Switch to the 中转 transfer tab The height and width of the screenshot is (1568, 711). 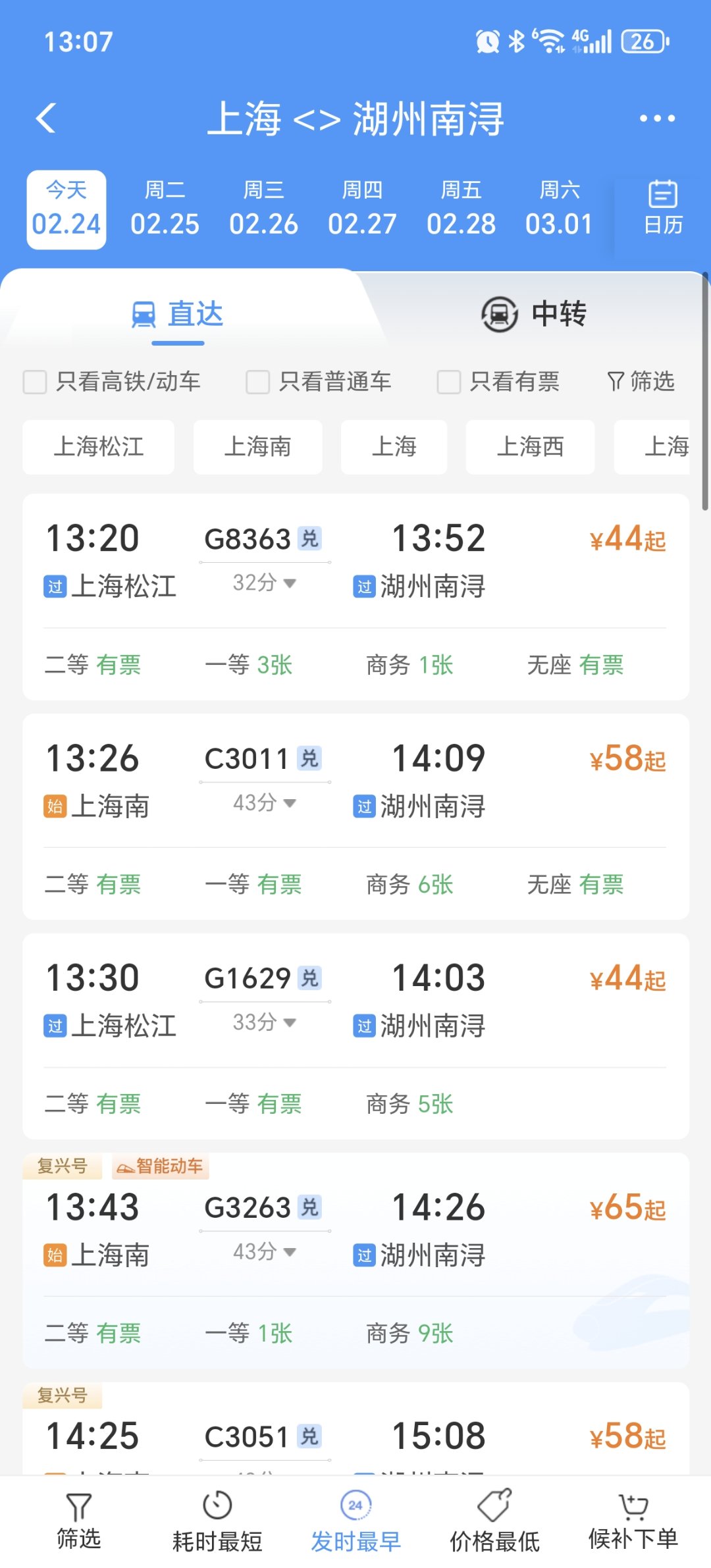click(x=533, y=314)
